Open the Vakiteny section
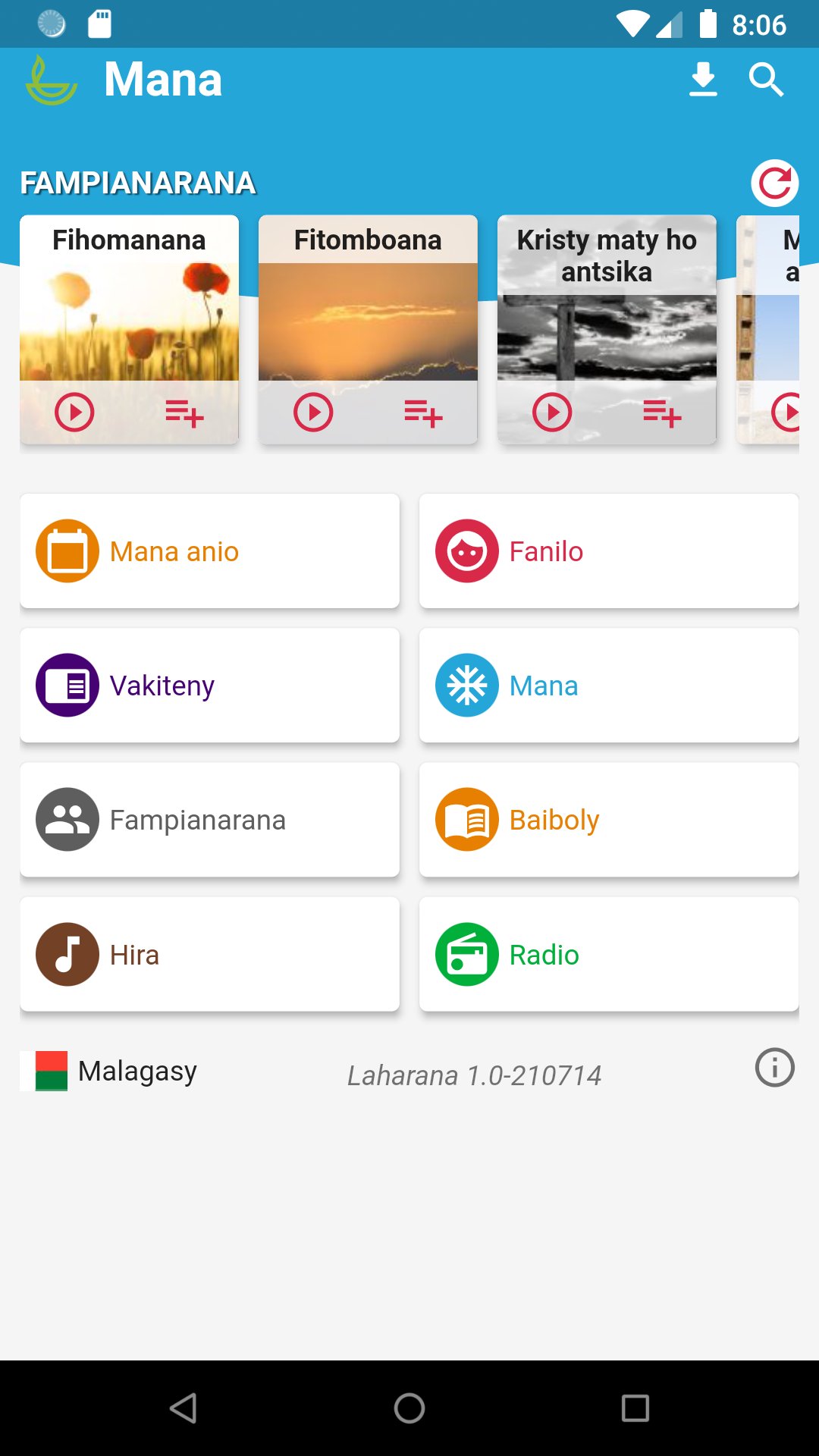 210,686
